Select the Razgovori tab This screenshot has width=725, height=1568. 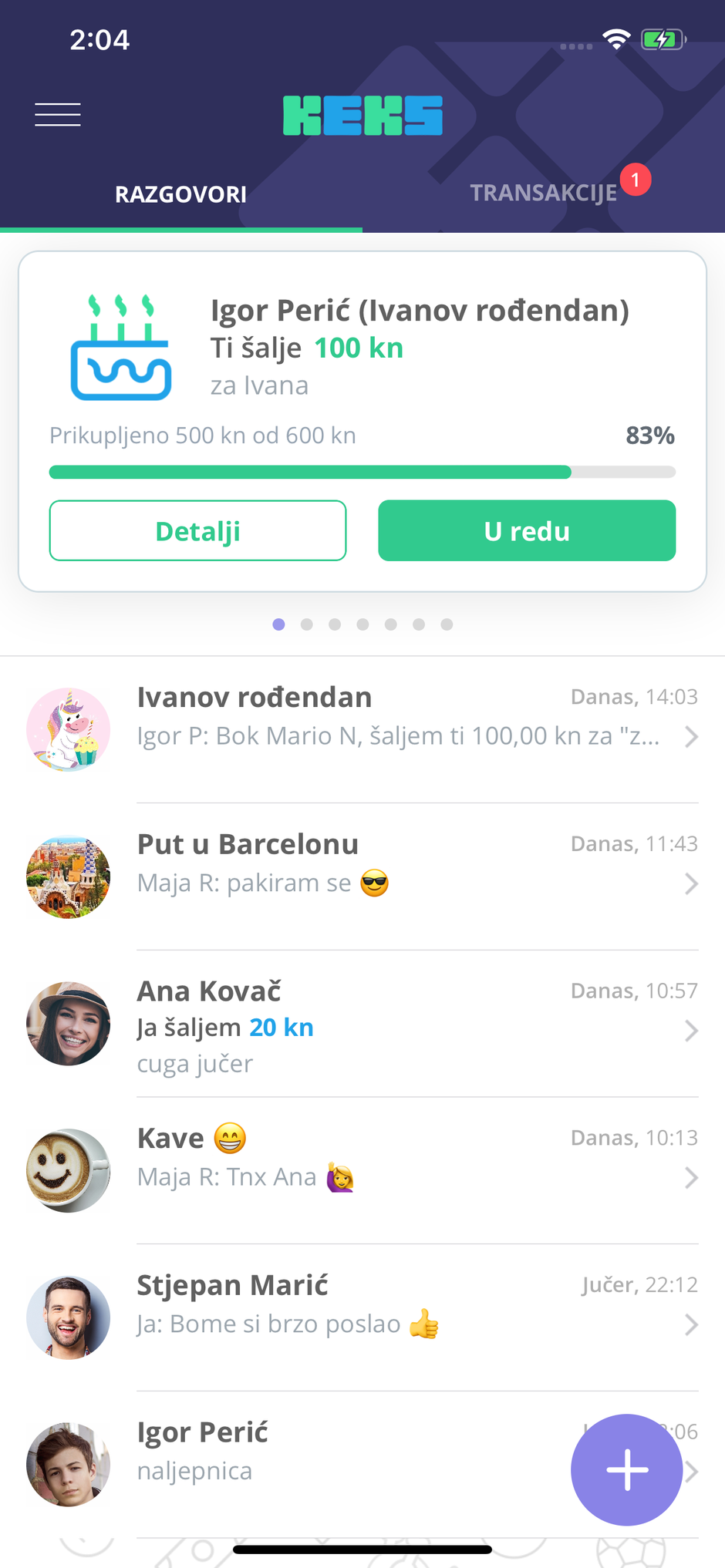coord(180,194)
